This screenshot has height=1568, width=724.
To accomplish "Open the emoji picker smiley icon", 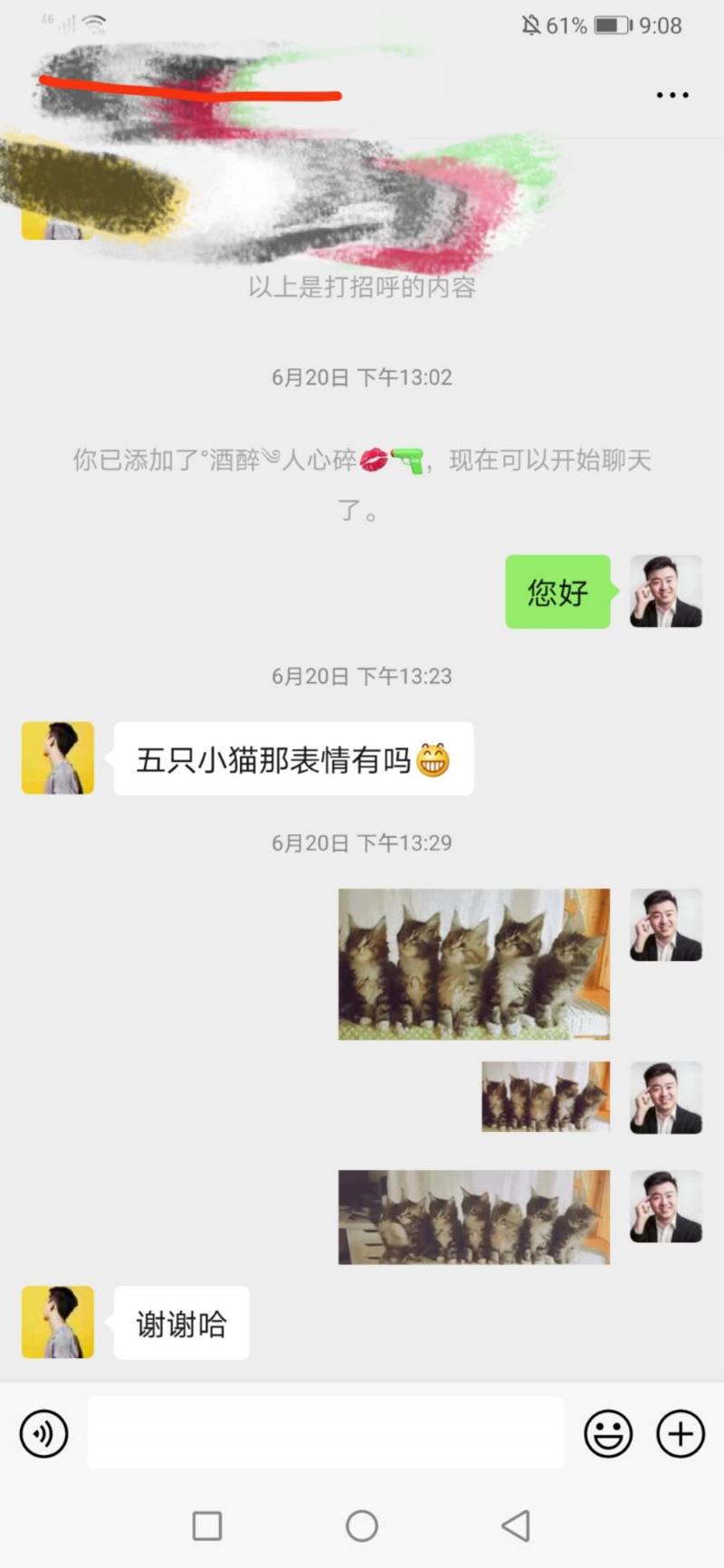I will coord(608,1433).
